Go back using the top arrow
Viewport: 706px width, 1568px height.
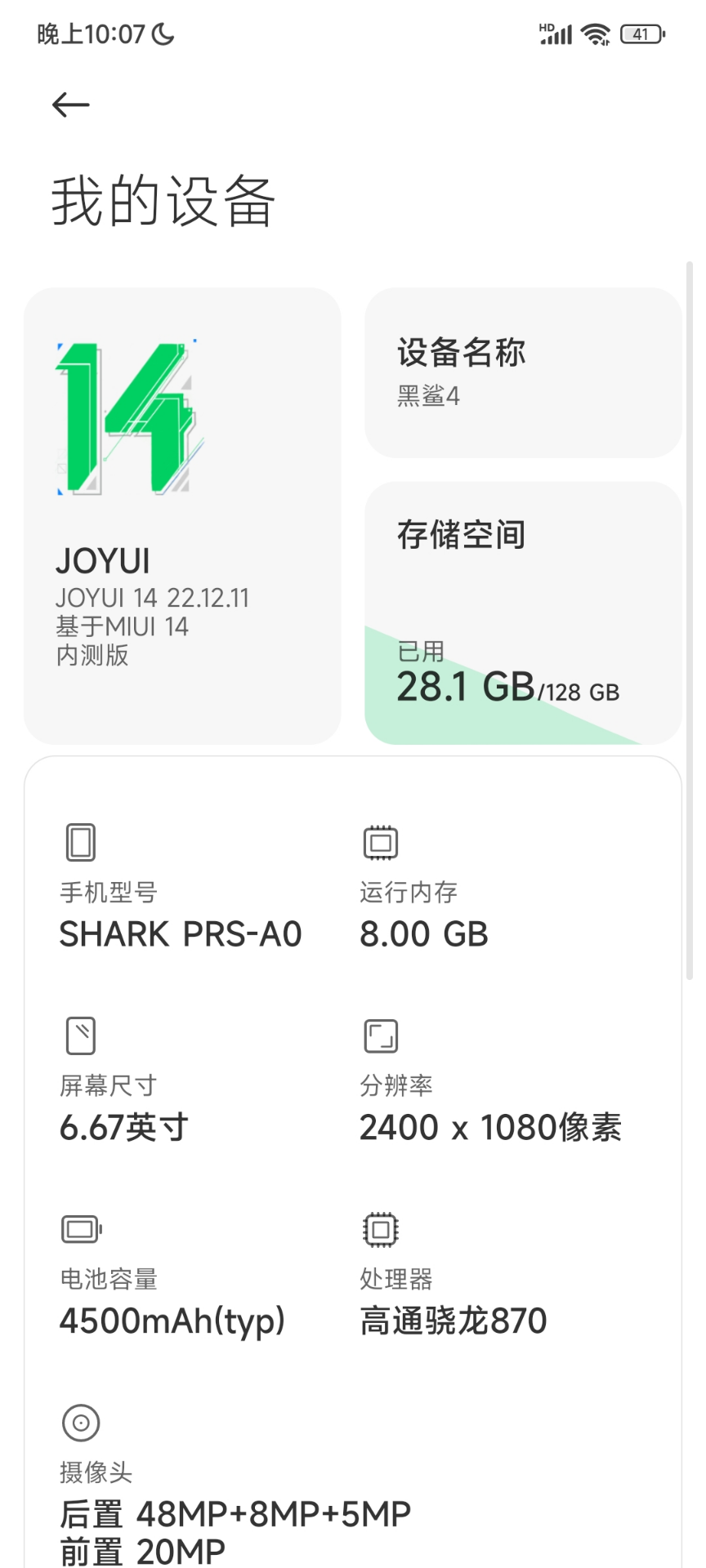tap(70, 105)
